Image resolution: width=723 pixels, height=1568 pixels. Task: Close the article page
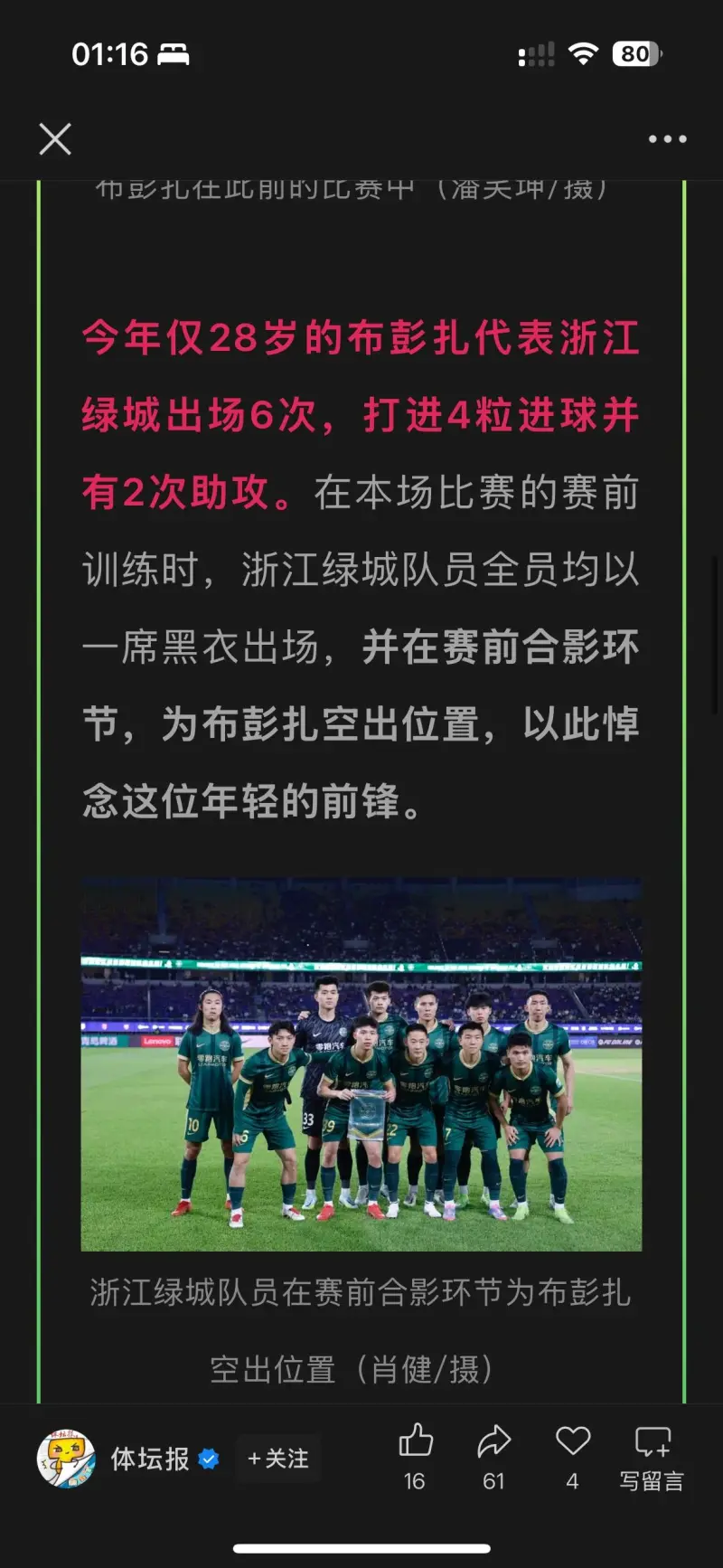click(55, 139)
